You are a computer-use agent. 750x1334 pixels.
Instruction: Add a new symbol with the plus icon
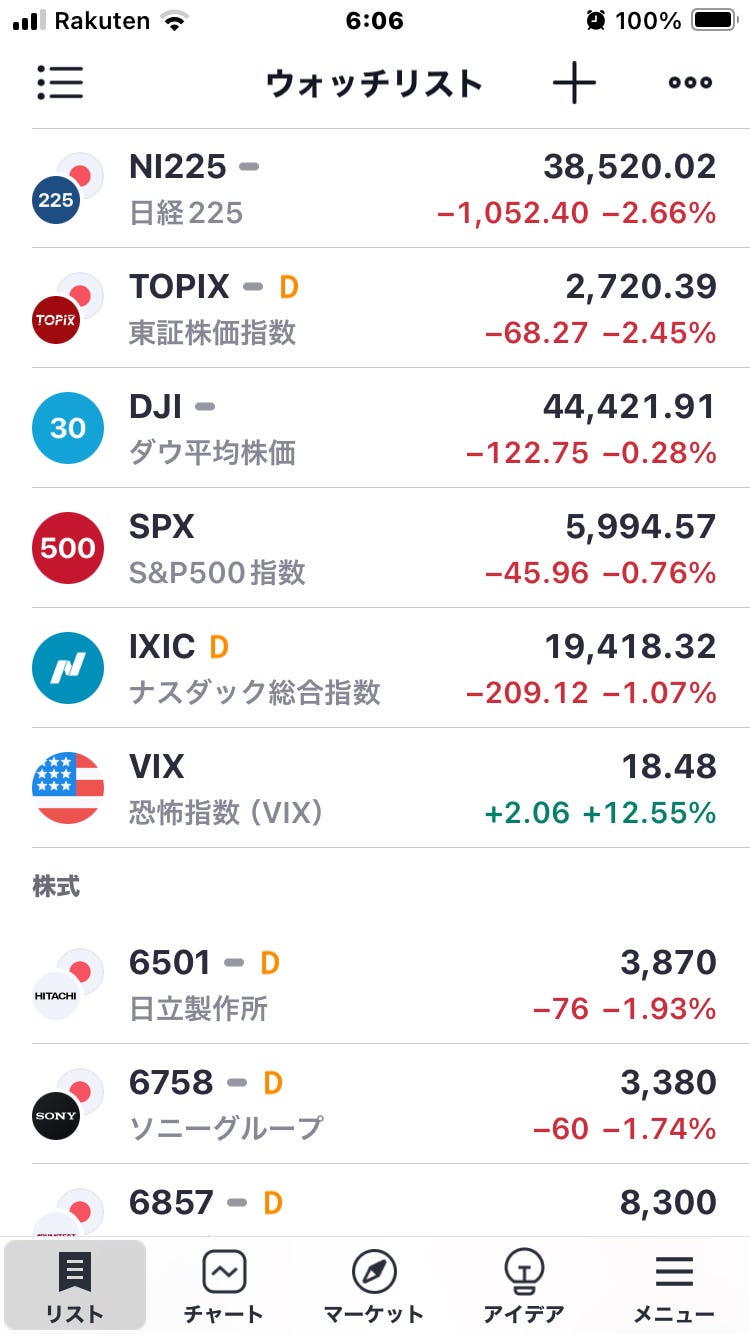574,83
